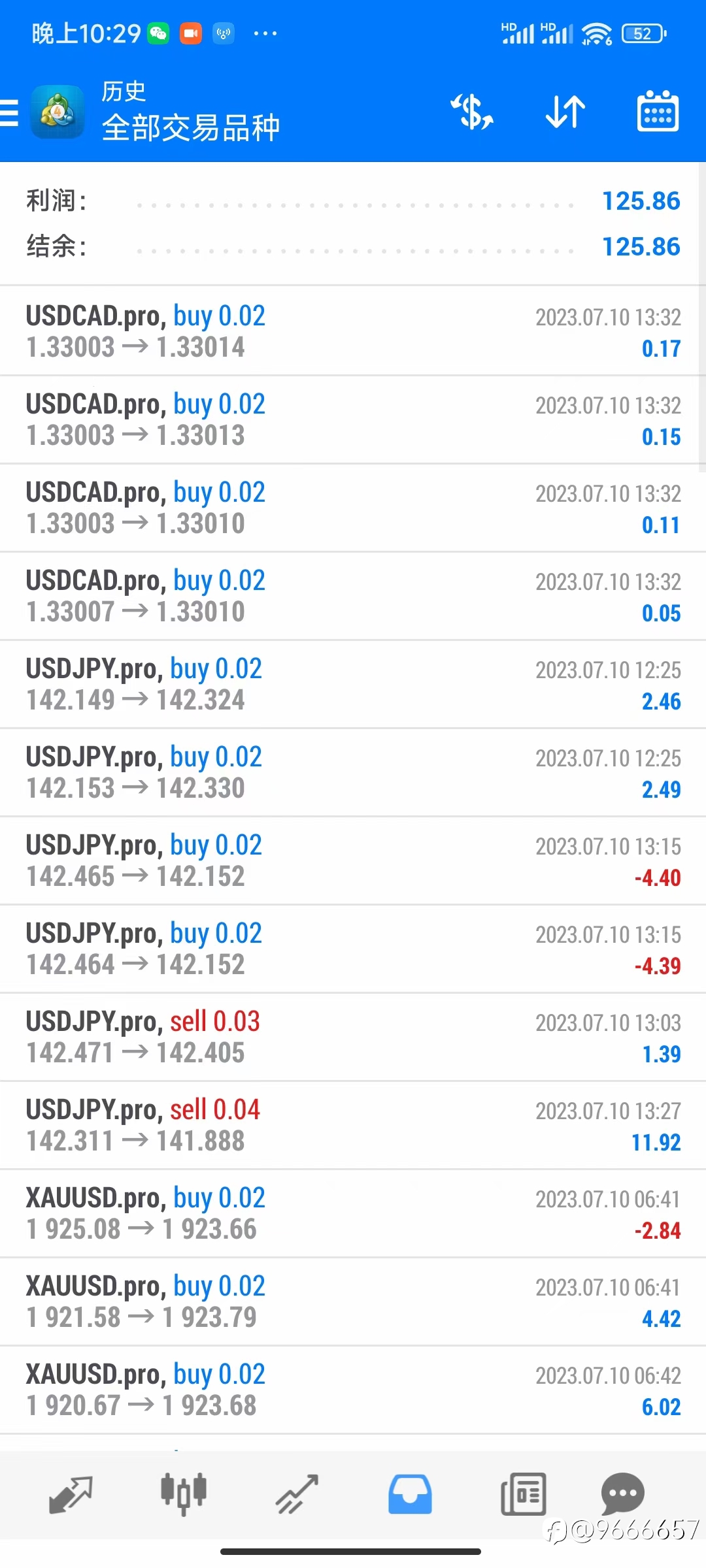Image resolution: width=706 pixels, height=1568 pixels.
Task: Open the News tab
Action: (x=523, y=1494)
